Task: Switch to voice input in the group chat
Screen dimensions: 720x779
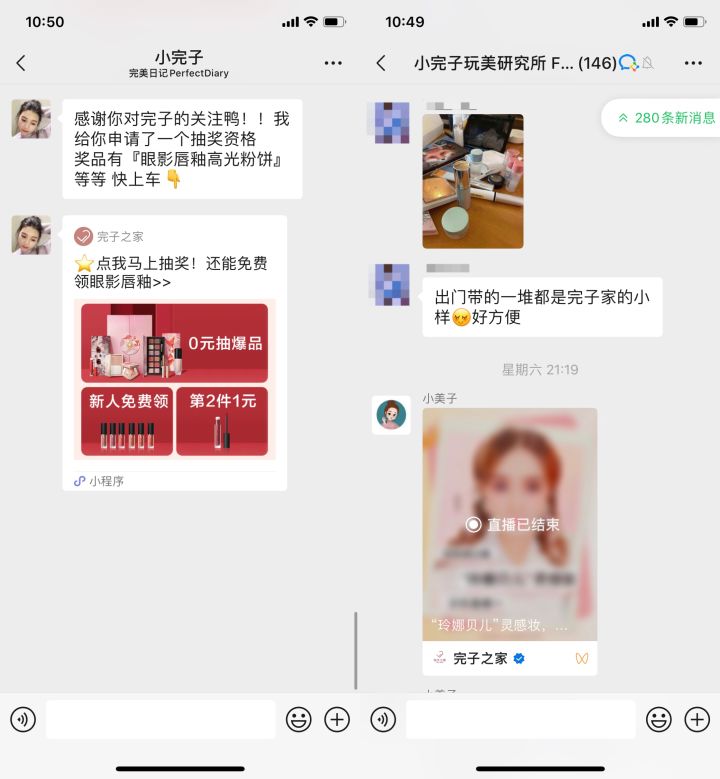Action: click(x=383, y=719)
